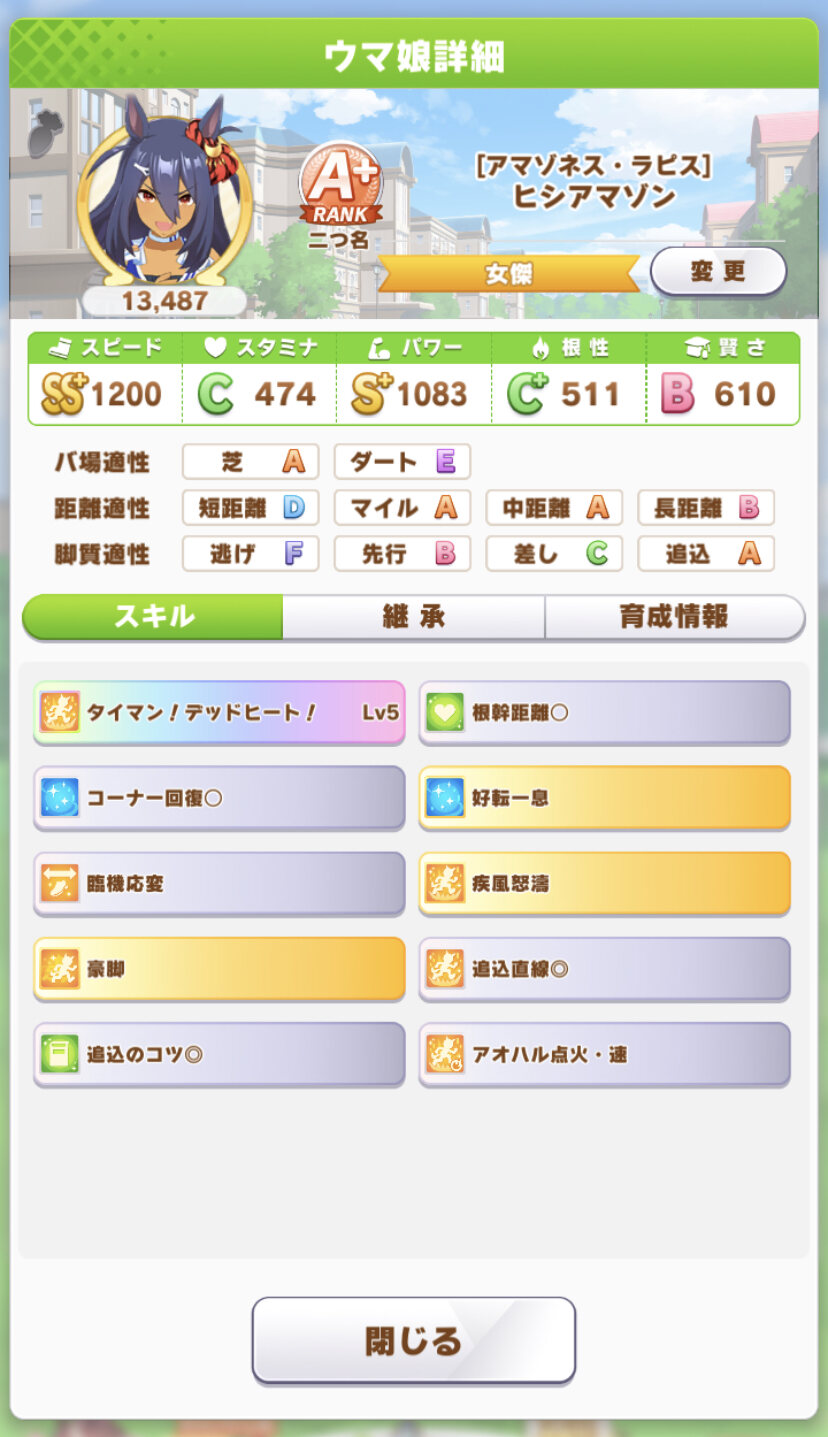This screenshot has height=1437, width=828.
Task: Open the 豪脚 skill
Action: tap(219, 969)
